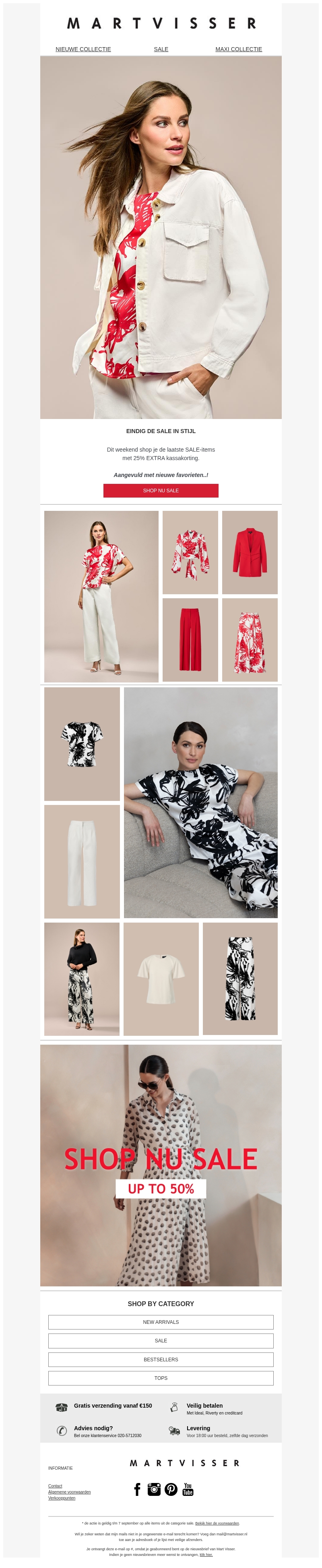Open the YouTube icon

[188, 1489]
